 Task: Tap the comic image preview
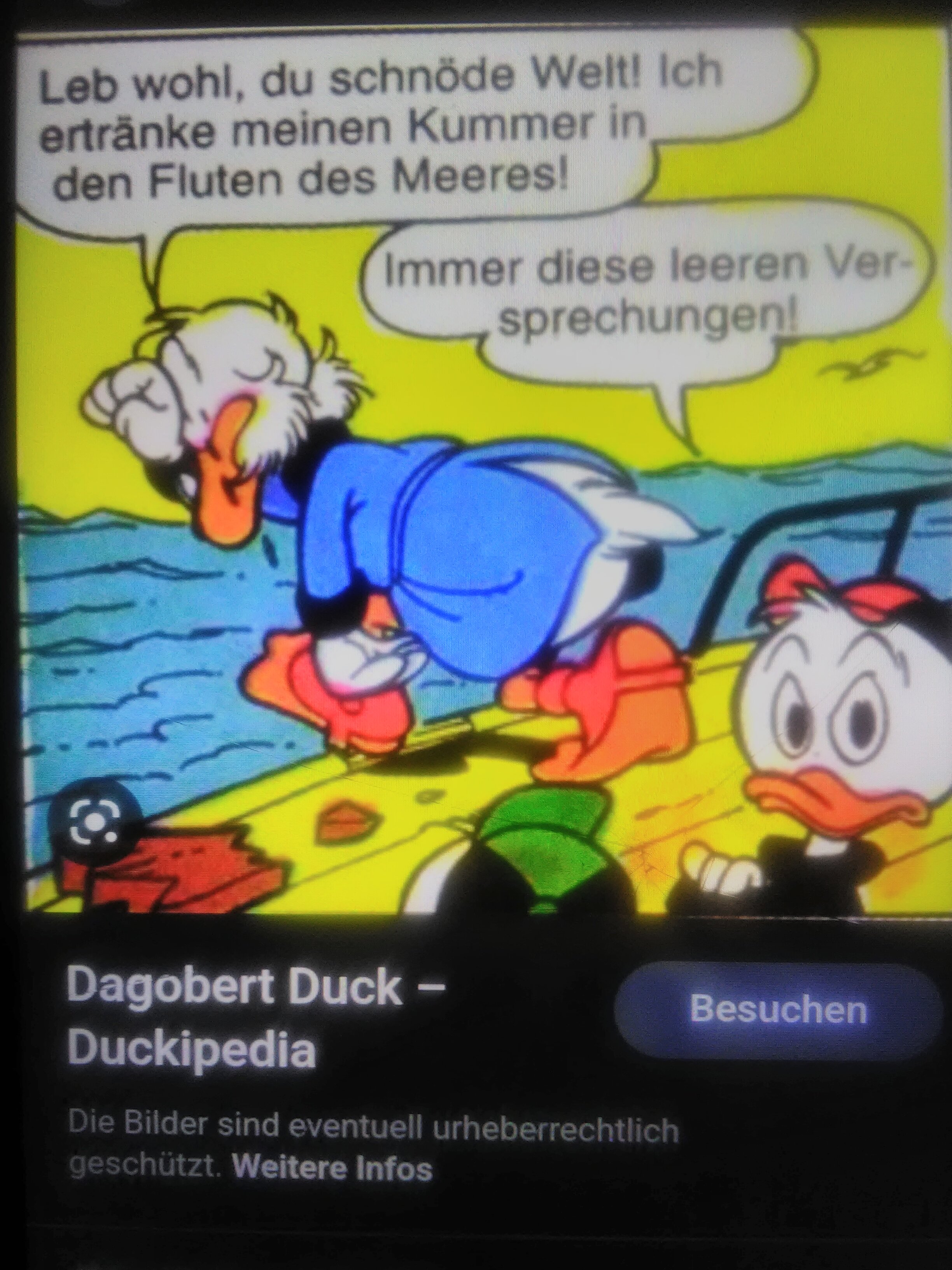[x=482, y=471]
